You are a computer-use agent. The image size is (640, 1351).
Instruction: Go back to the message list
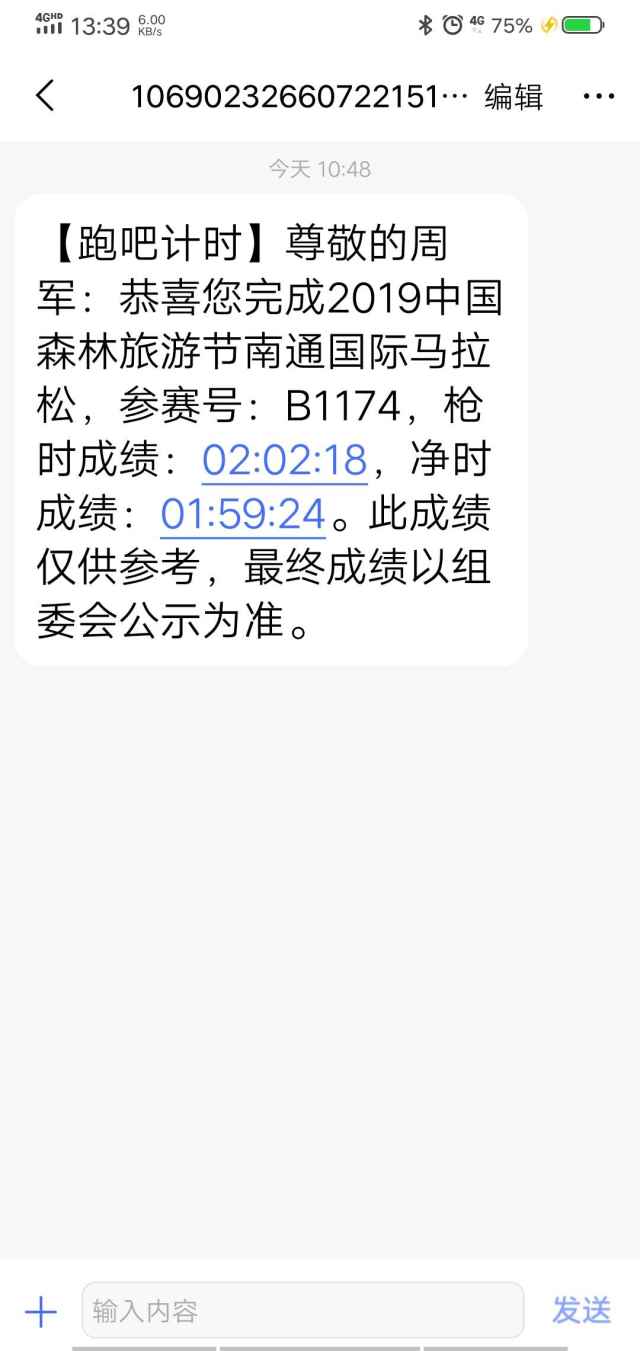coord(44,96)
